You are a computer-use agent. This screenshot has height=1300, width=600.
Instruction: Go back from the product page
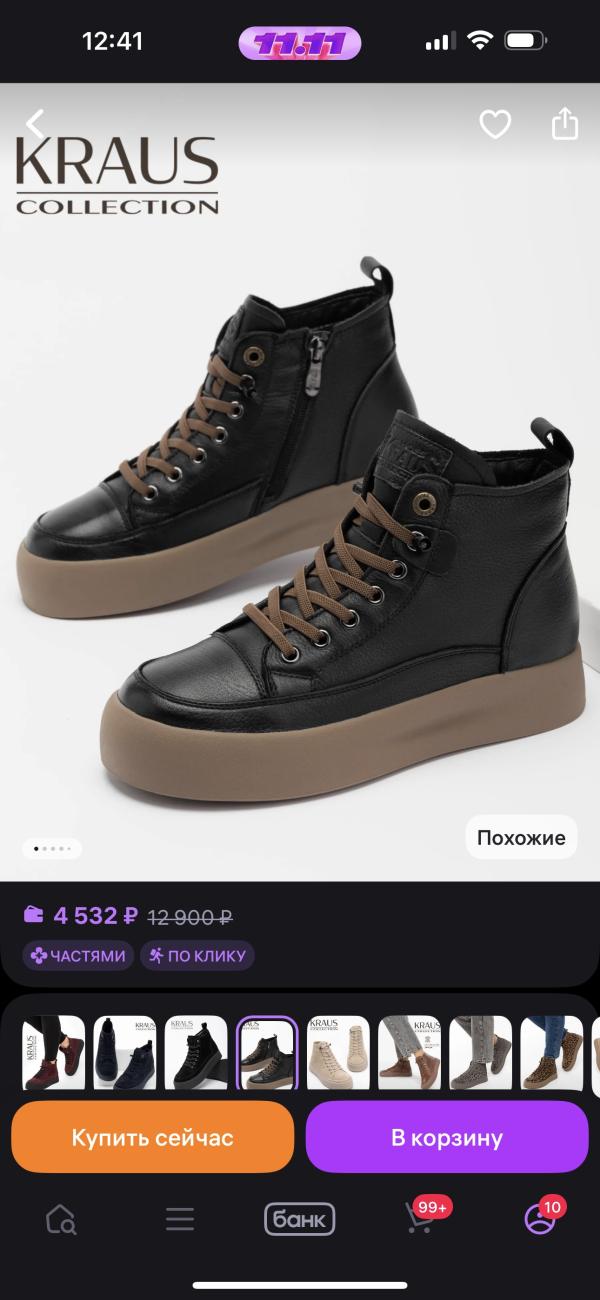(35, 124)
